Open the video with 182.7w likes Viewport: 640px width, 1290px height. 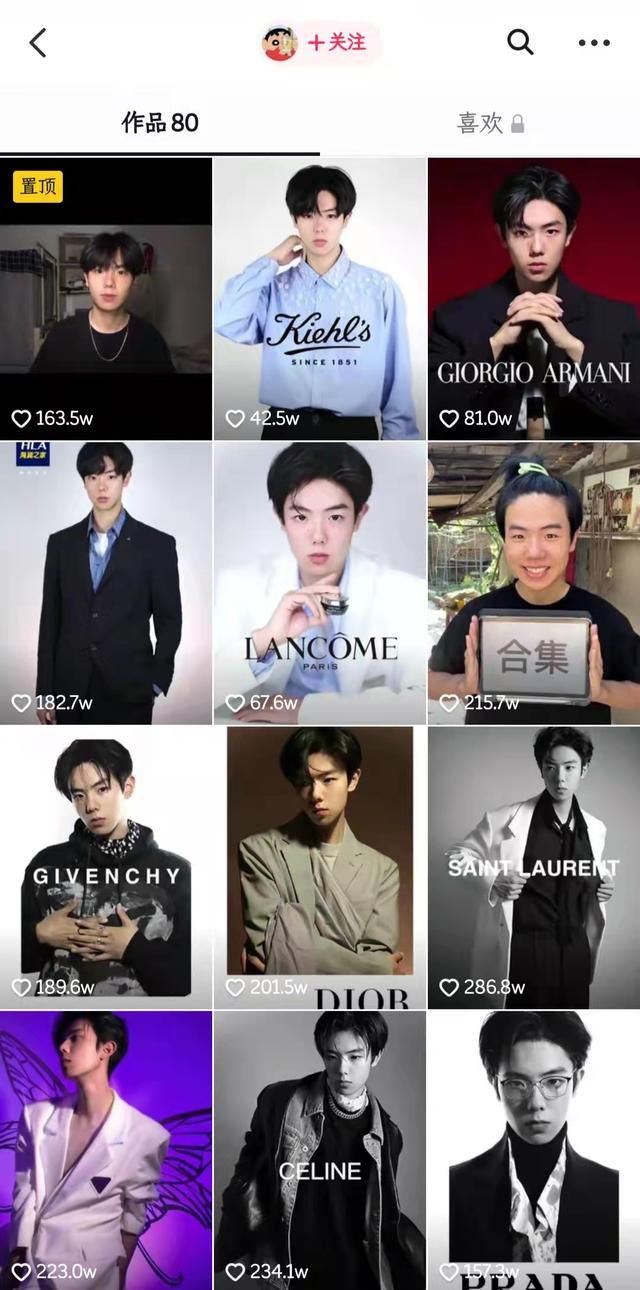point(106,583)
